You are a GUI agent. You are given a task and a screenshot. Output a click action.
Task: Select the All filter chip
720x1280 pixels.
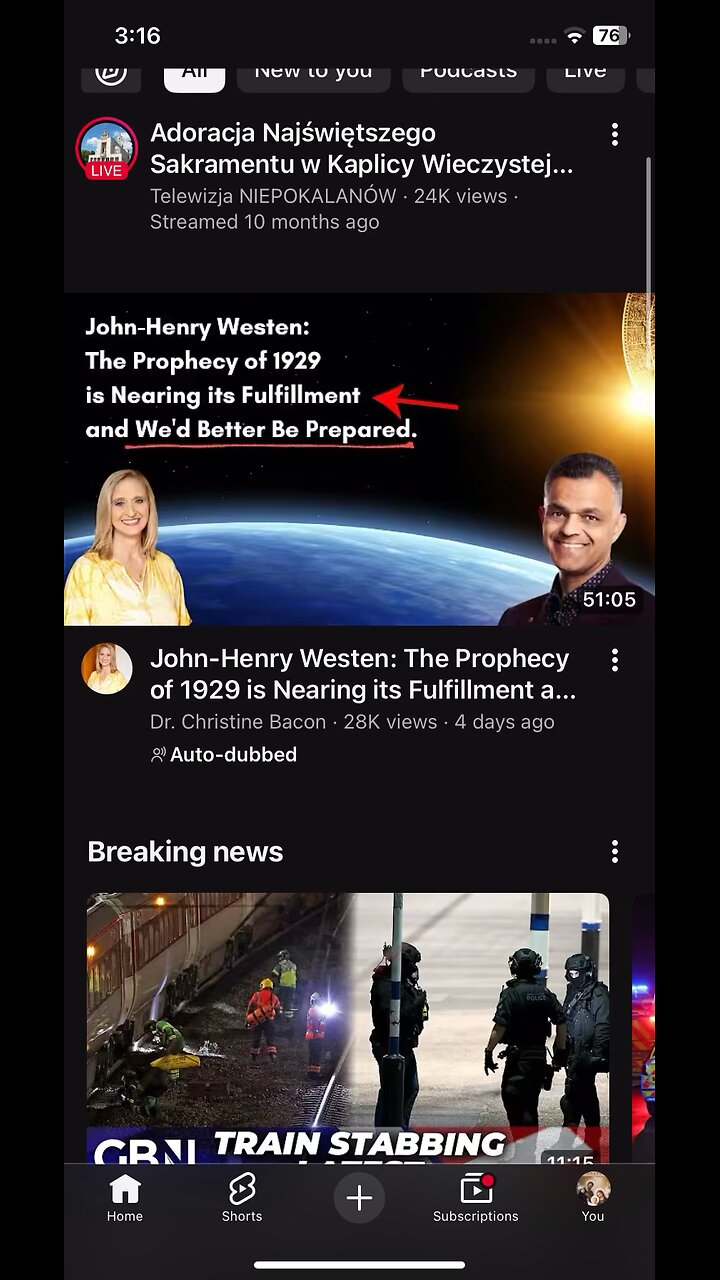tap(194, 74)
